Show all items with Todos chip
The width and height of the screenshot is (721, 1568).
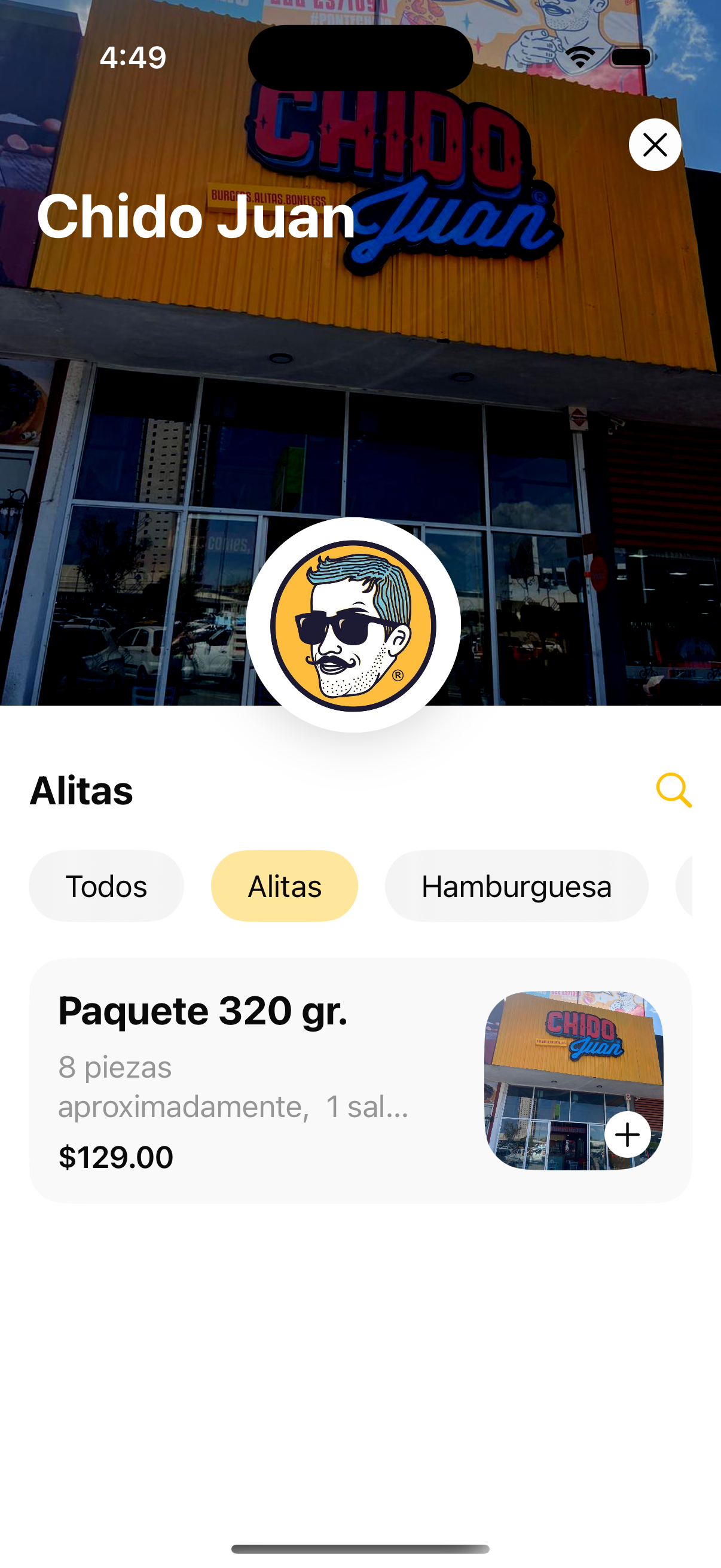click(x=106, y=886)
